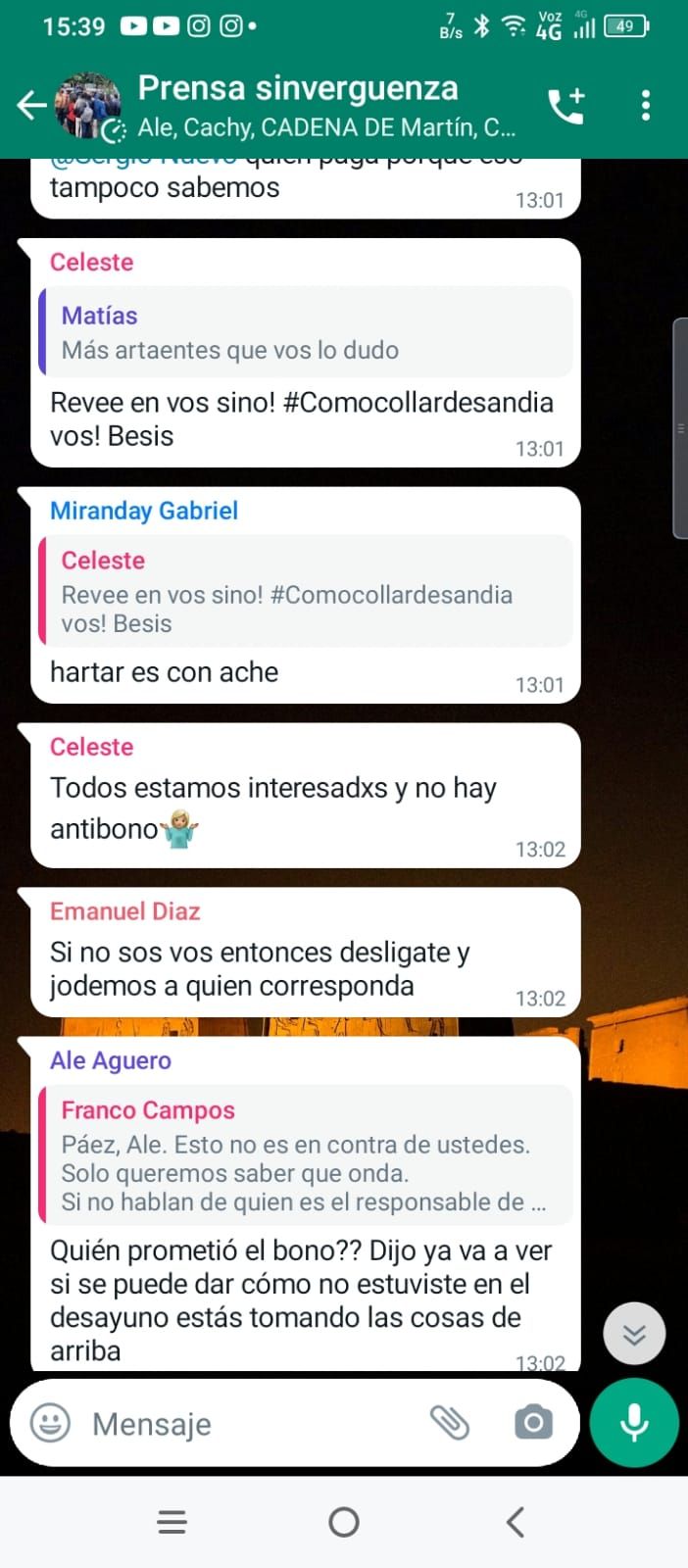Go to the home screen
Image resolution: width=688 pixels, height=1568 pixels.
click(x=344, y=1522)
